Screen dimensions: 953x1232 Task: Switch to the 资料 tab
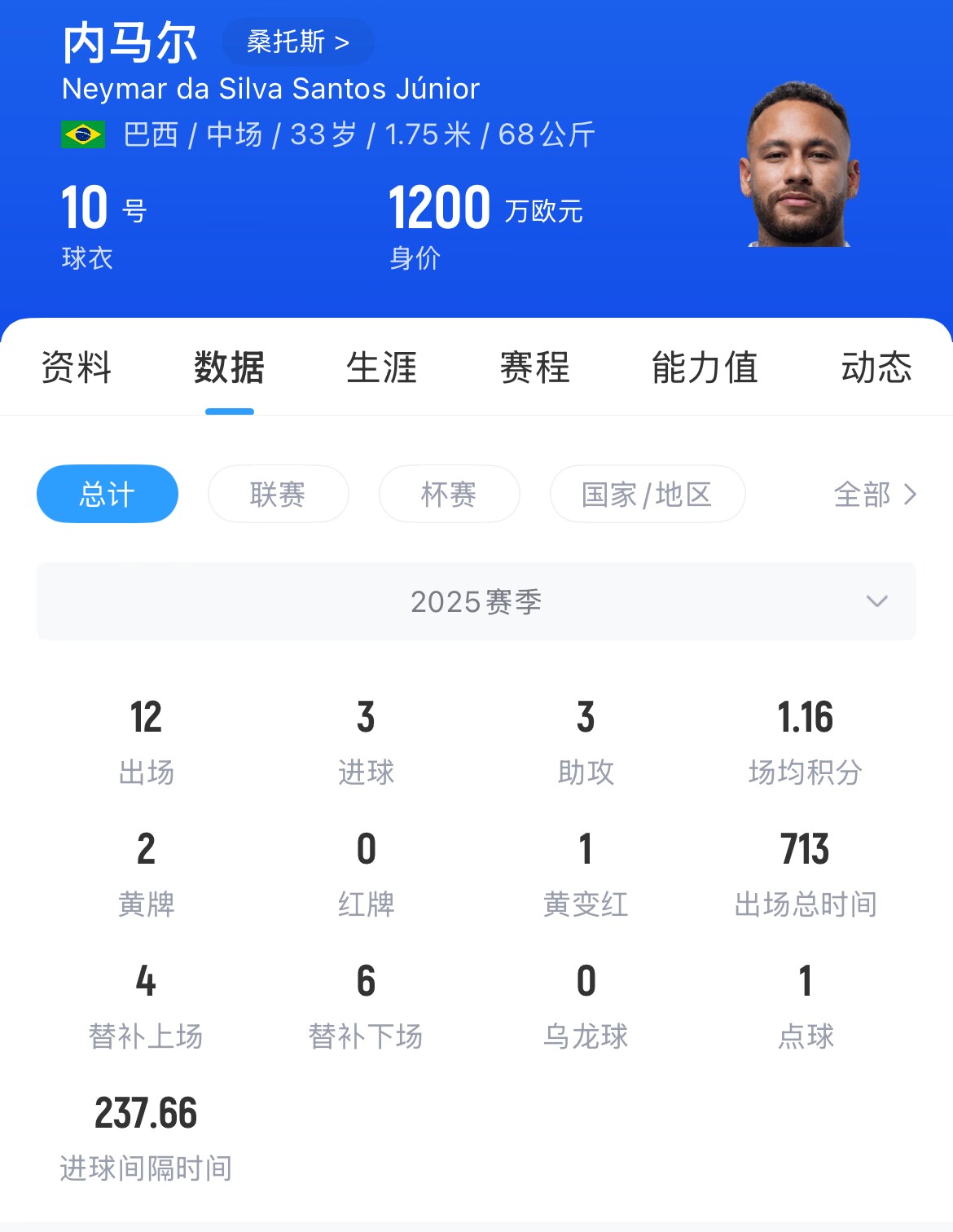pyautogui.click(x=77, y=367)
